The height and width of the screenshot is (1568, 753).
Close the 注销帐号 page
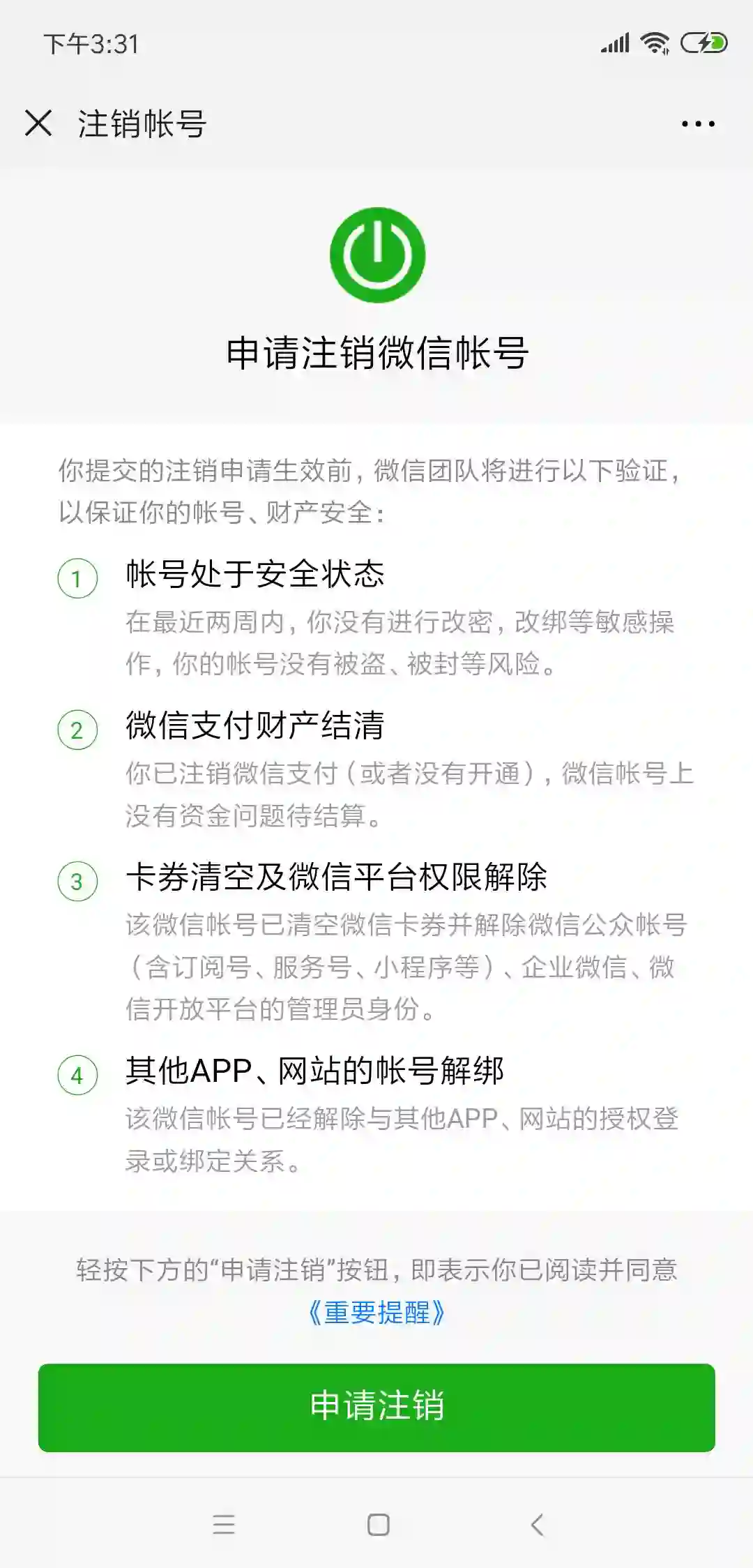(x=38, y=123)
